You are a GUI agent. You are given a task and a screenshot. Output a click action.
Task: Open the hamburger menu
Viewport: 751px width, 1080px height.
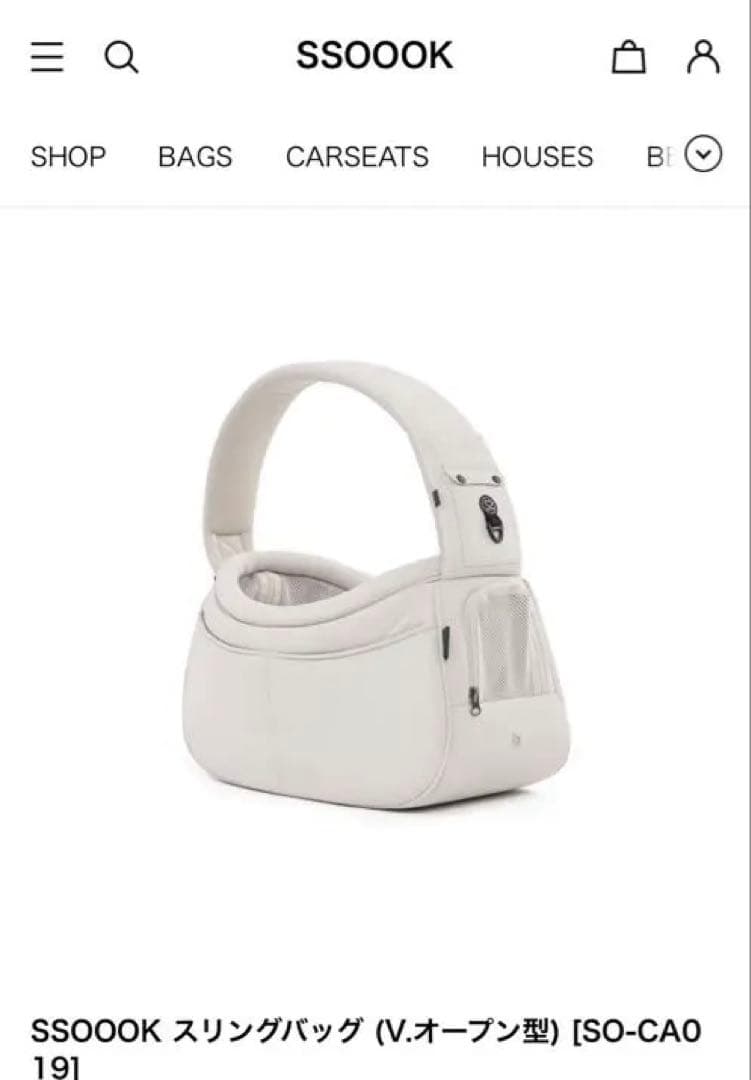pyautogui.click(x=47, y=57)
